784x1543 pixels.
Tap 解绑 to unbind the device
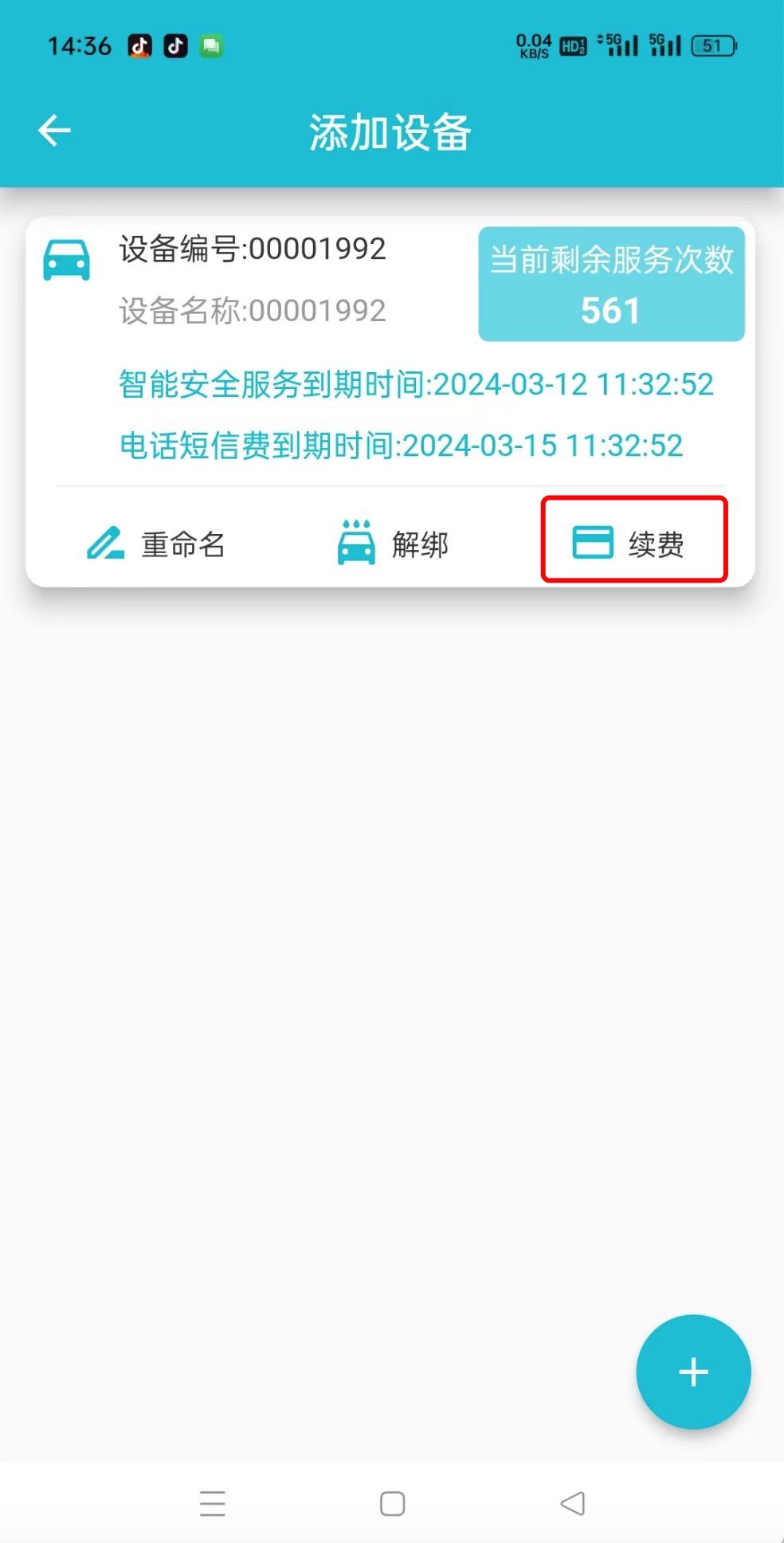point(394,544)
